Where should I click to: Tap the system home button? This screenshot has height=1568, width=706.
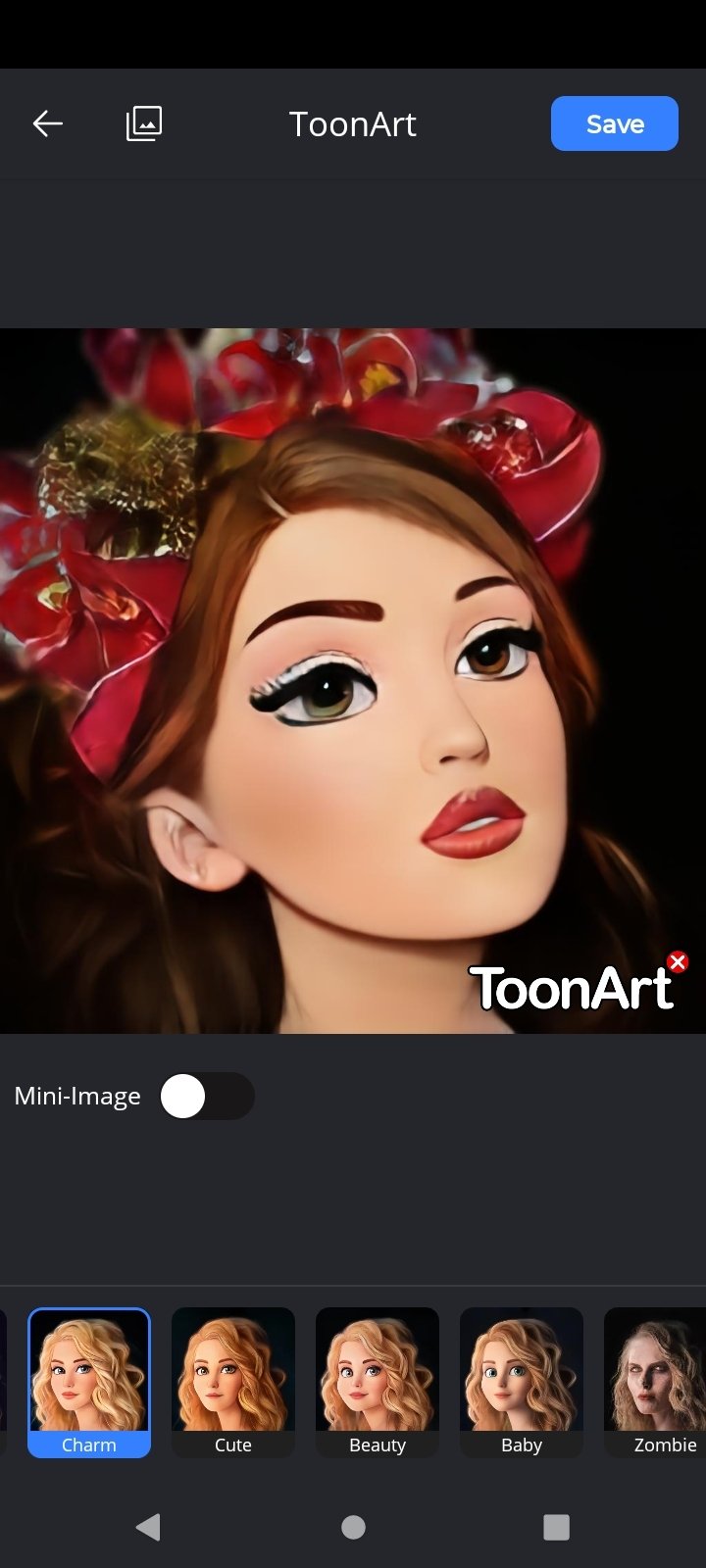pos(353,1527)
